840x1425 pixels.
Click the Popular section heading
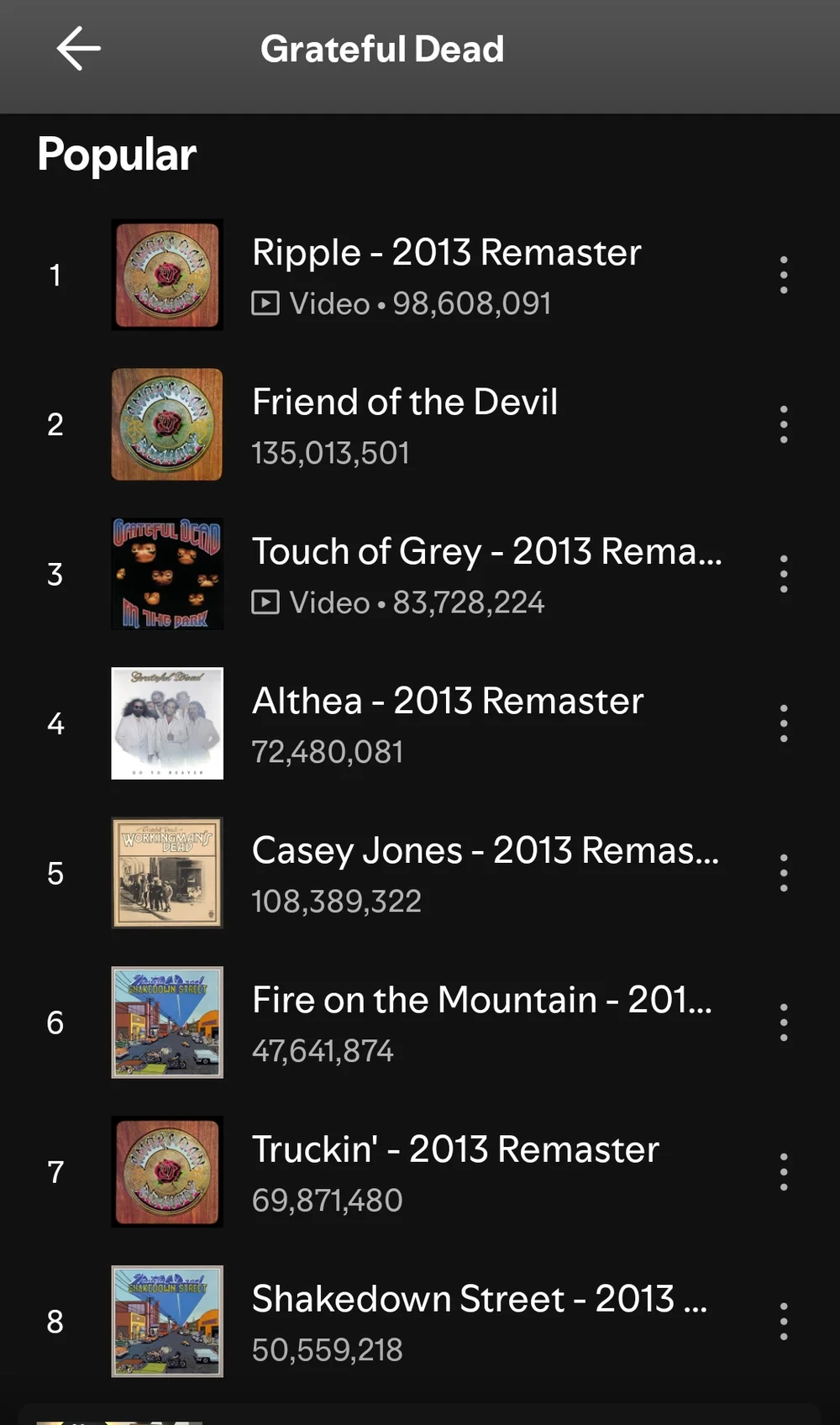116,153
